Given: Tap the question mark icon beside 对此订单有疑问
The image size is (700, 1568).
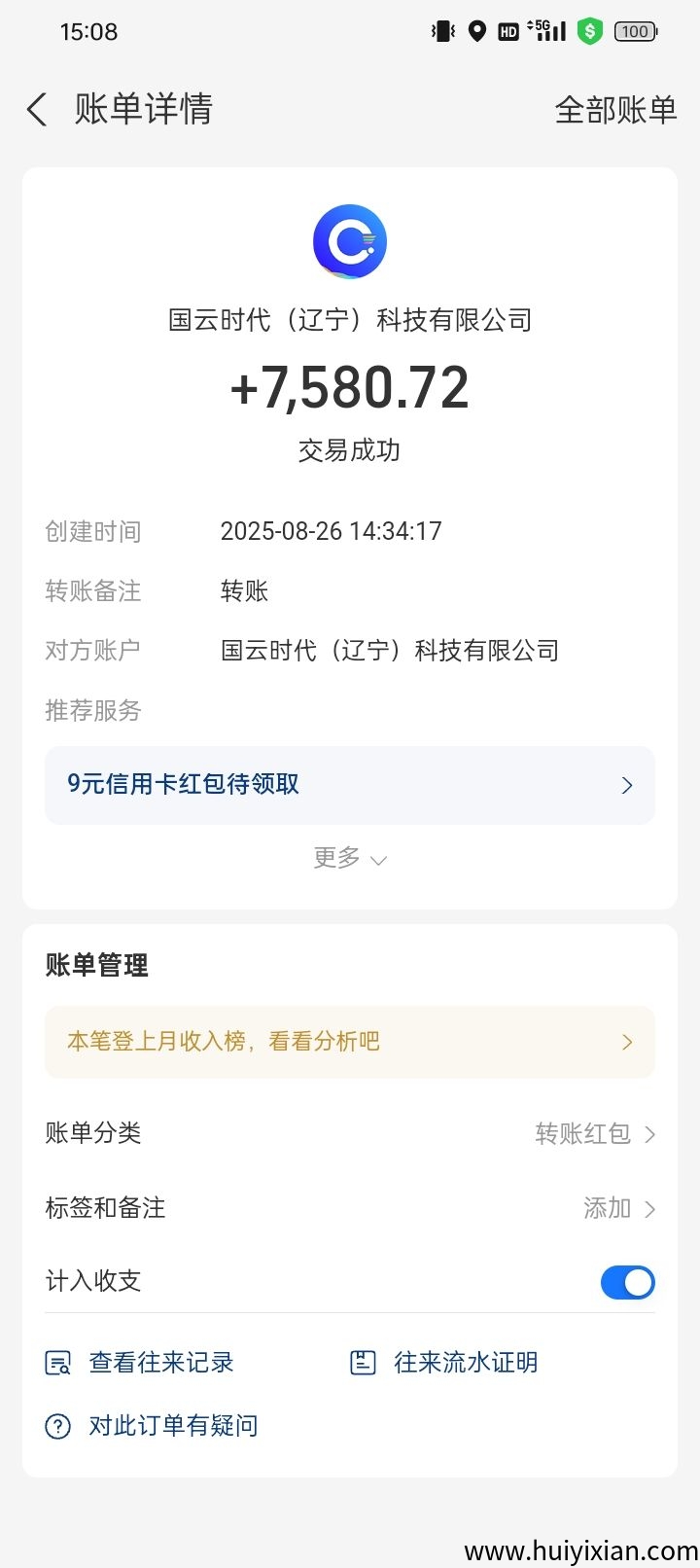Looking at the screenshot, I should 56,1425.
